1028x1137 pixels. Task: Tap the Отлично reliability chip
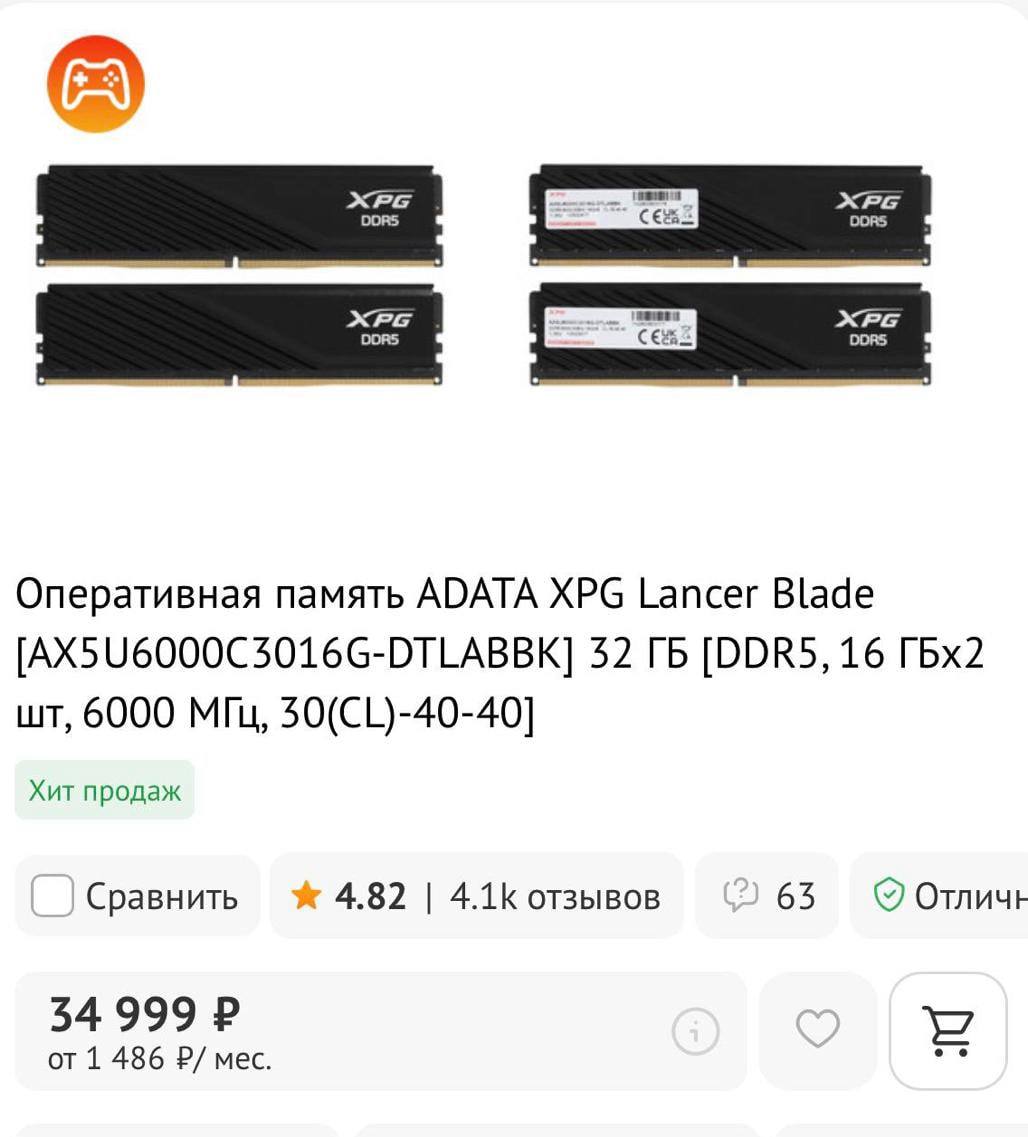click(945, 896)
